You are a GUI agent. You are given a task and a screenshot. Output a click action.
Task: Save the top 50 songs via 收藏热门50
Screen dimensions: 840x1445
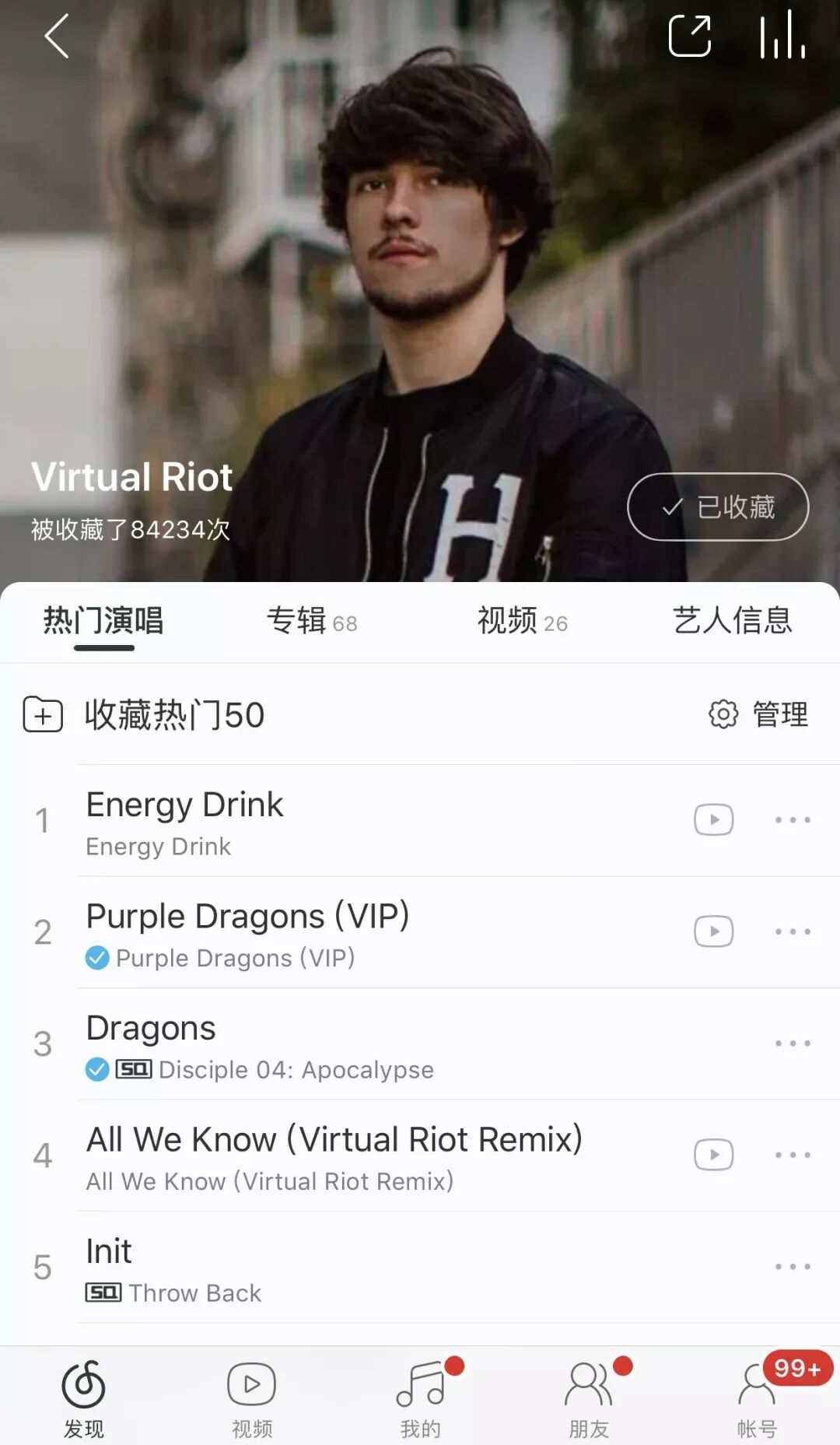pyautogui.click(x=144, y=714)
